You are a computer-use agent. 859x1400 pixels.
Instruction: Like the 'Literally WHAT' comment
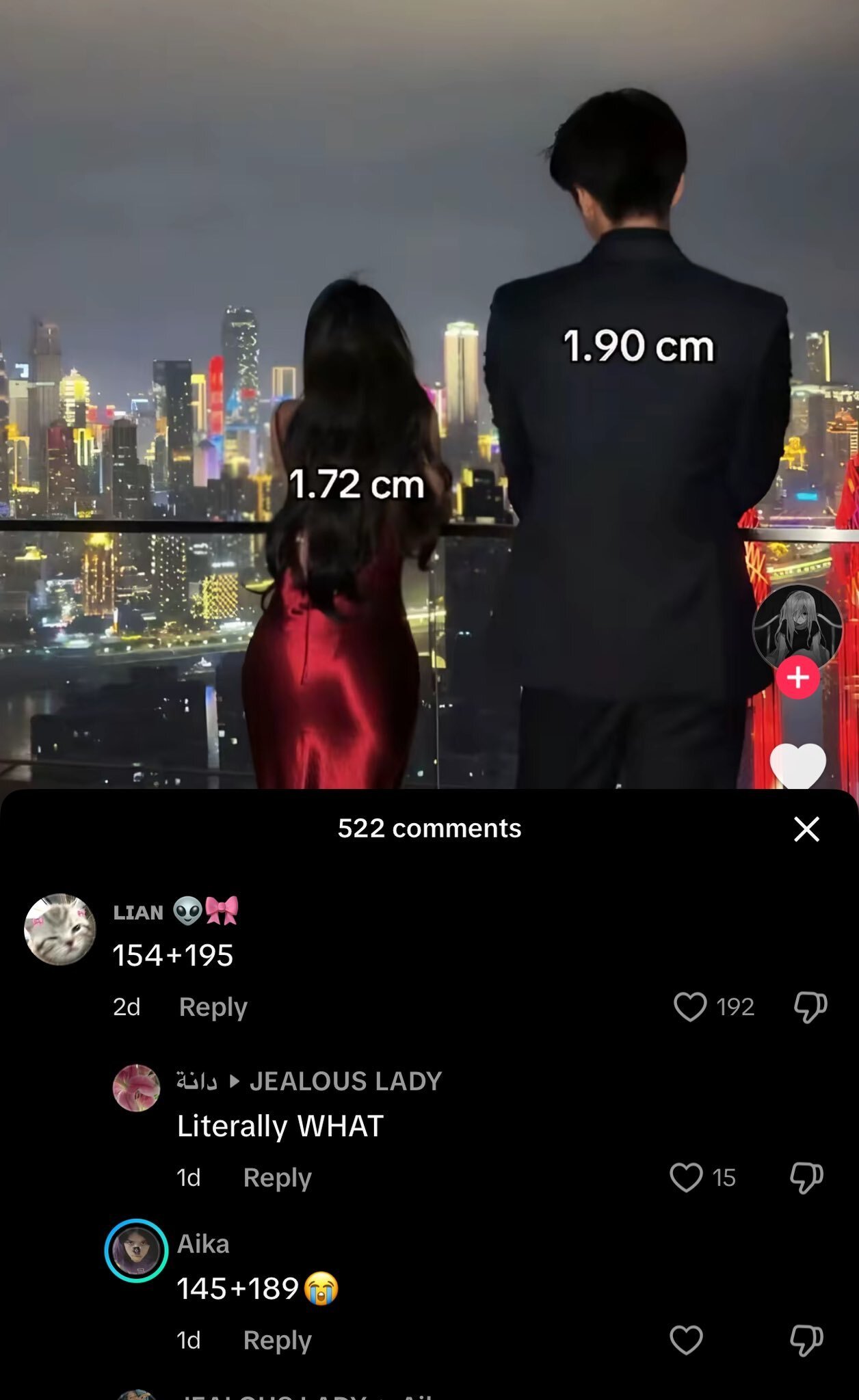pyautogui.click(x=686, y=1178)
